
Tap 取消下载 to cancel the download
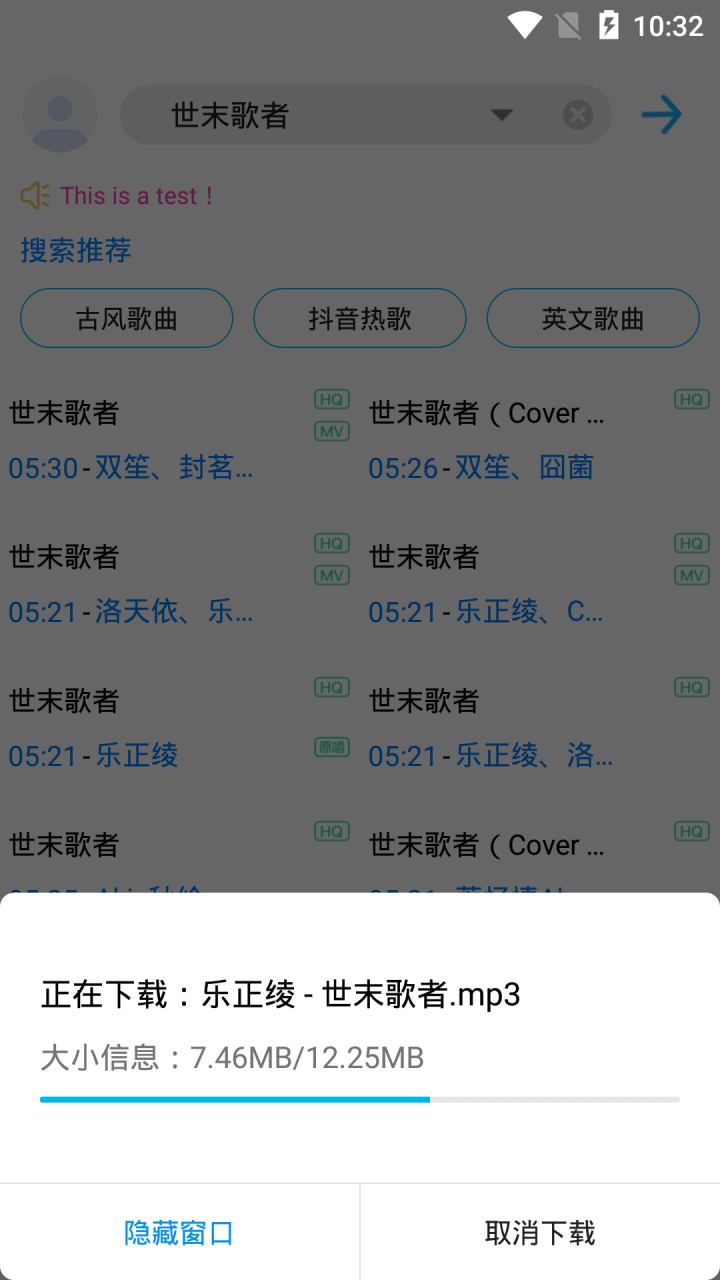click(540, 1232)
